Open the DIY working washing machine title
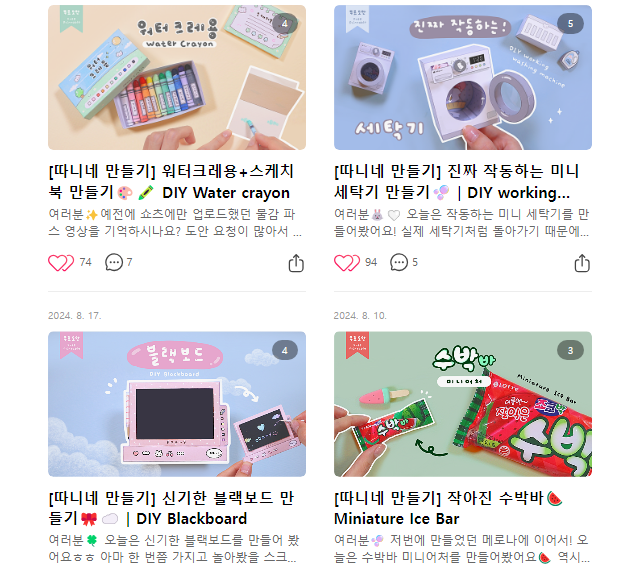Viewport: 636px width, 573px height. pyautogui.click(x=456, y=182)
